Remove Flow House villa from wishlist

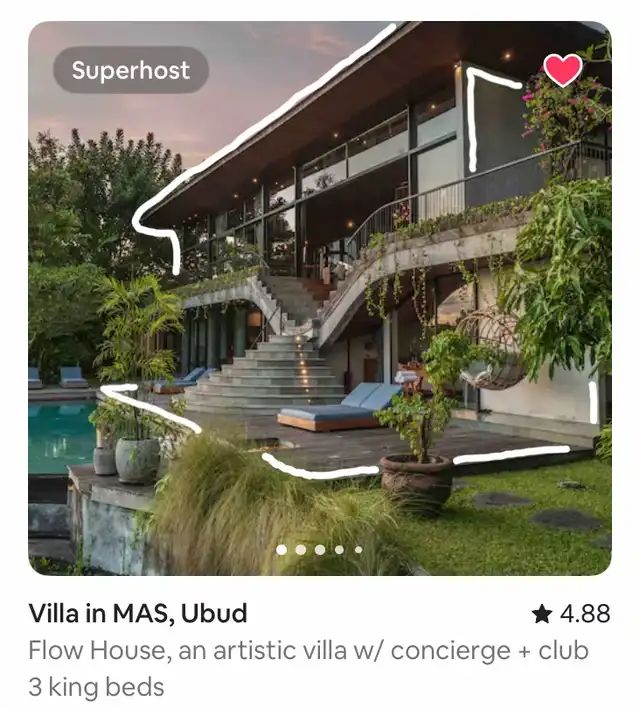[562, 70]
